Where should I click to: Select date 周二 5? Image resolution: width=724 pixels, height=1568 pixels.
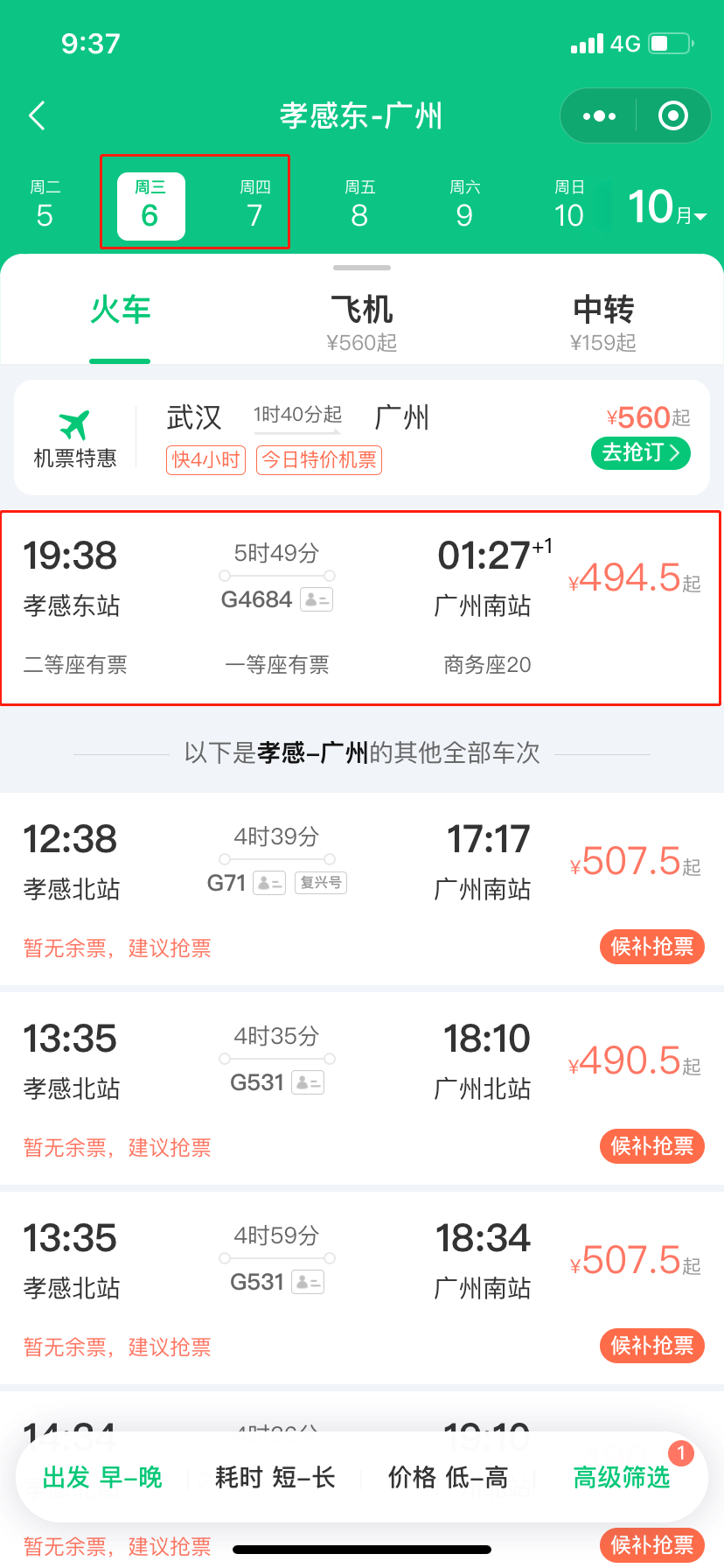[x=45, y=206]
